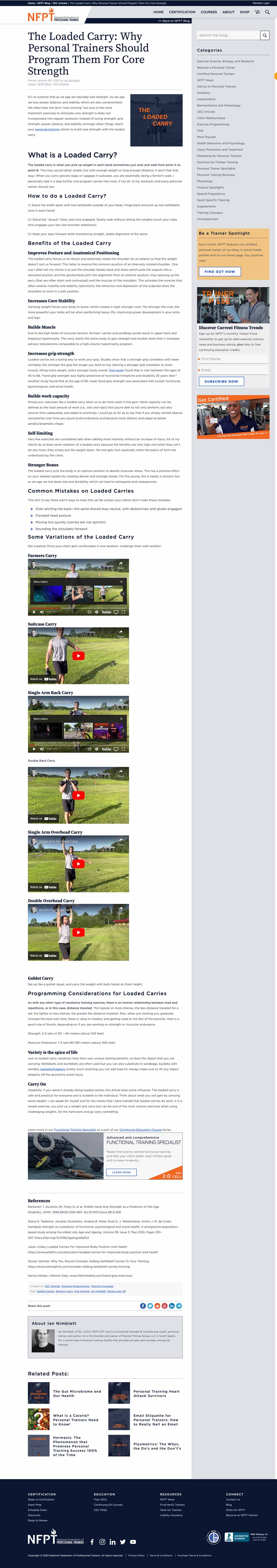
Task: Open the Steps to Certification footer link
Action: point(41,1499)
